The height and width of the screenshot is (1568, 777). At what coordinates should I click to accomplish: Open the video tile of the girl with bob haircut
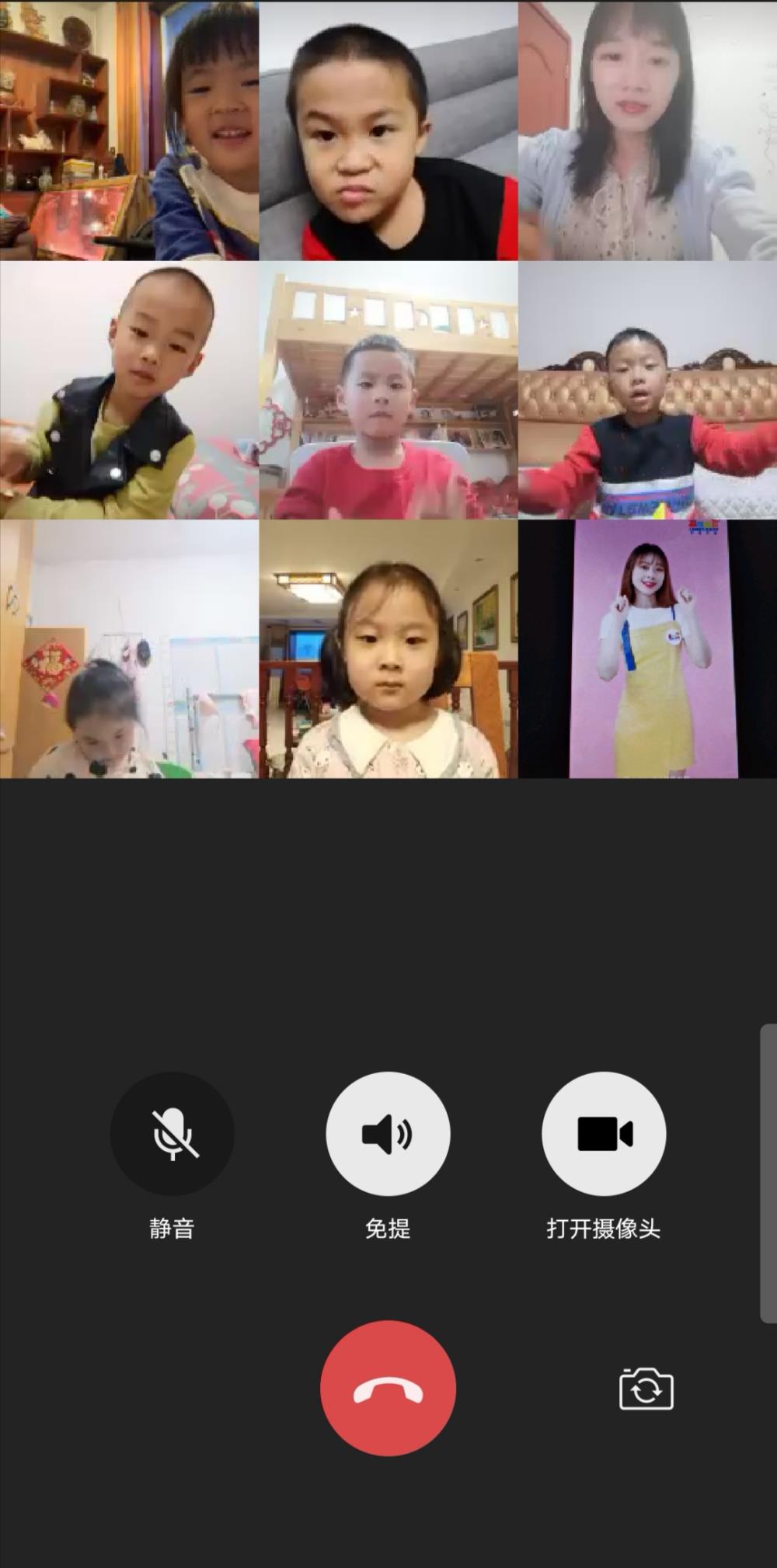(x=388, y=648)
